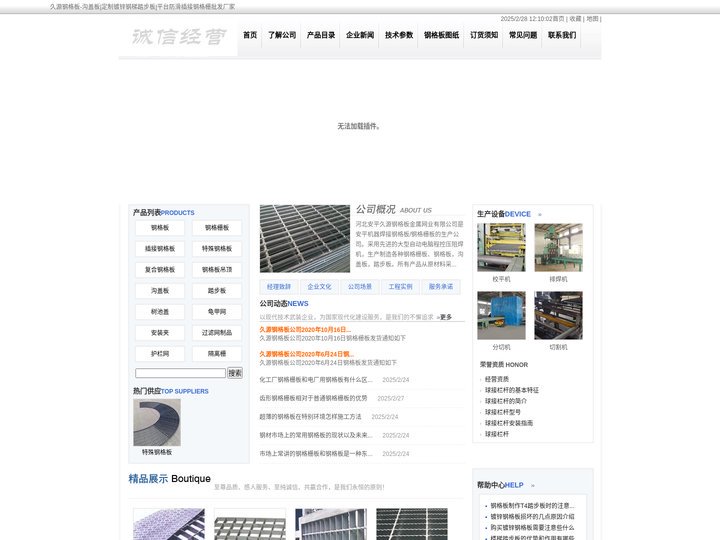This screenshot has width=720, height=540.
Task: Tap the 搜索 search button
Action: tap(234, 373)
